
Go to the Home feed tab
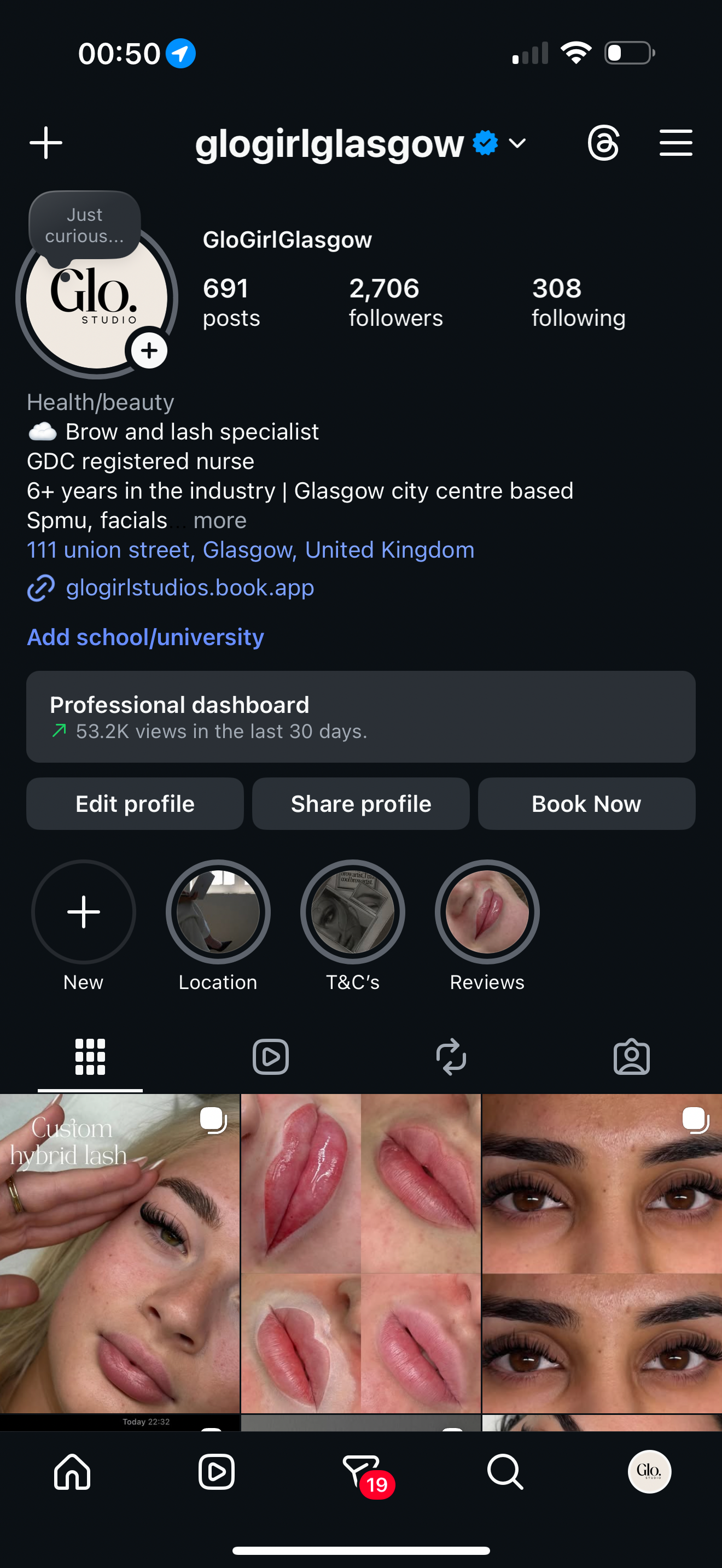click(72, 1472)
